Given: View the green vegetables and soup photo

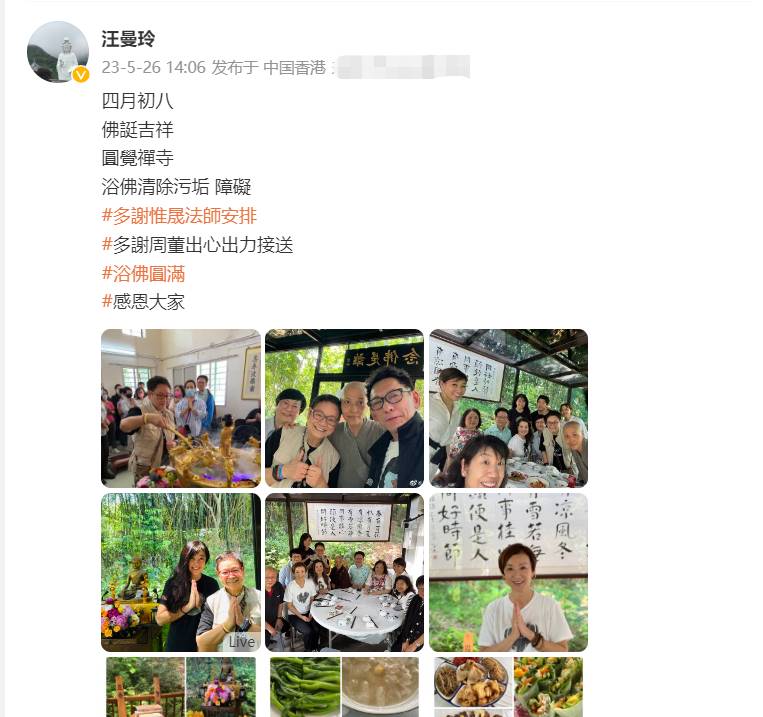Looking at the screenshot, I should (344, 686).
